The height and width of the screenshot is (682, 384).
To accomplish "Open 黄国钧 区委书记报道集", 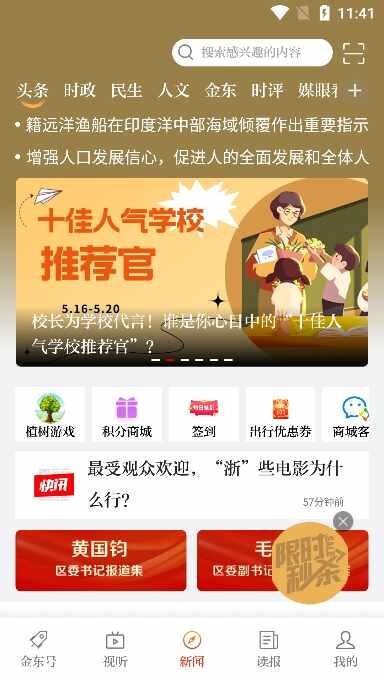I will (101, 560).
